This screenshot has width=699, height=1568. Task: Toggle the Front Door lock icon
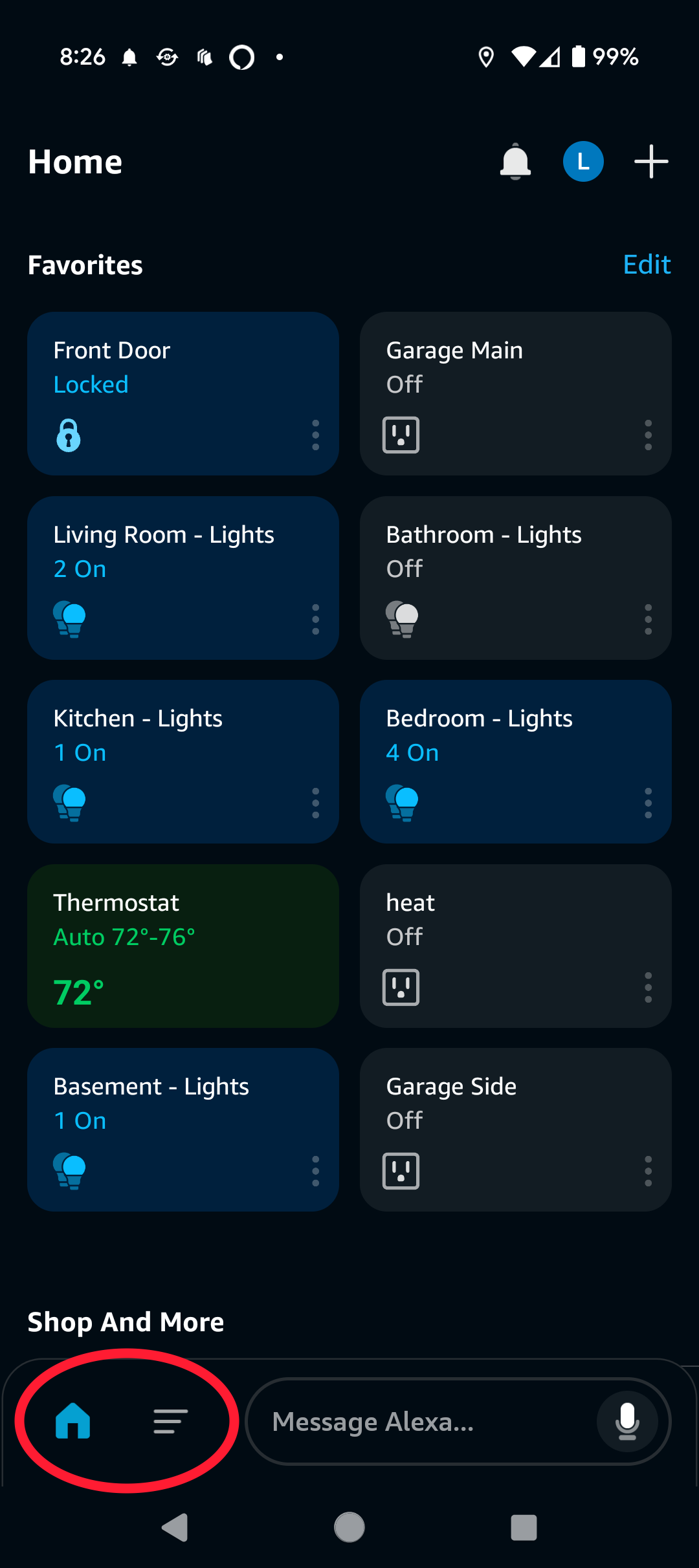(x=69, y=435)
